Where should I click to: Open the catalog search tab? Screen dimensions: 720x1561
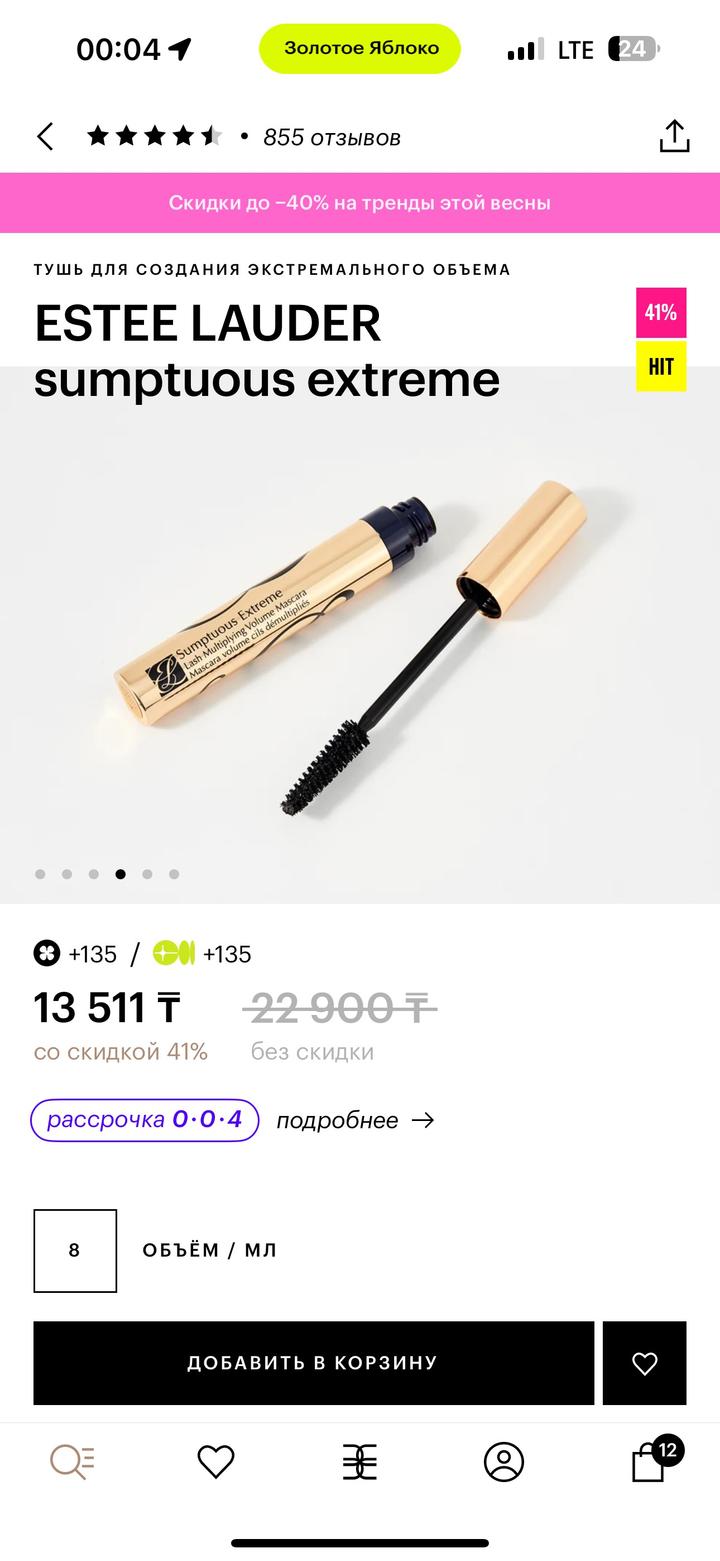(72, 1462)
